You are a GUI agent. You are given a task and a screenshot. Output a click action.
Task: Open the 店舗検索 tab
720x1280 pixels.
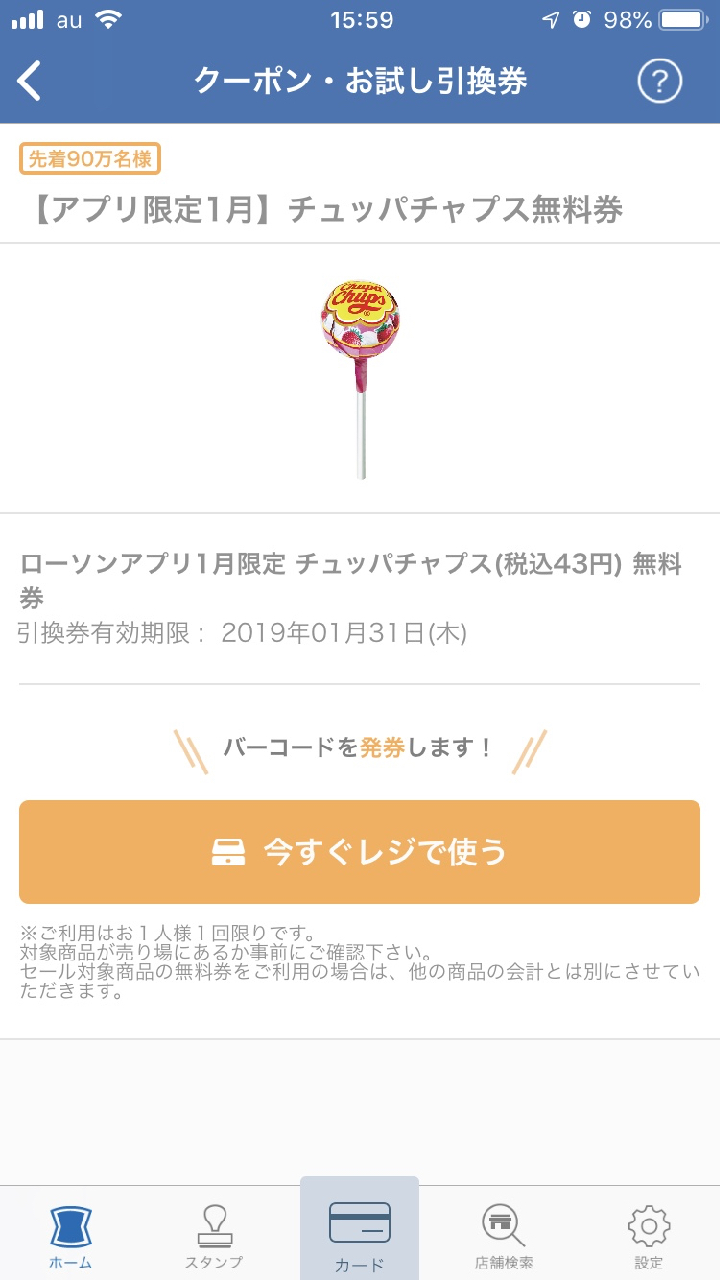[503, 1235]
